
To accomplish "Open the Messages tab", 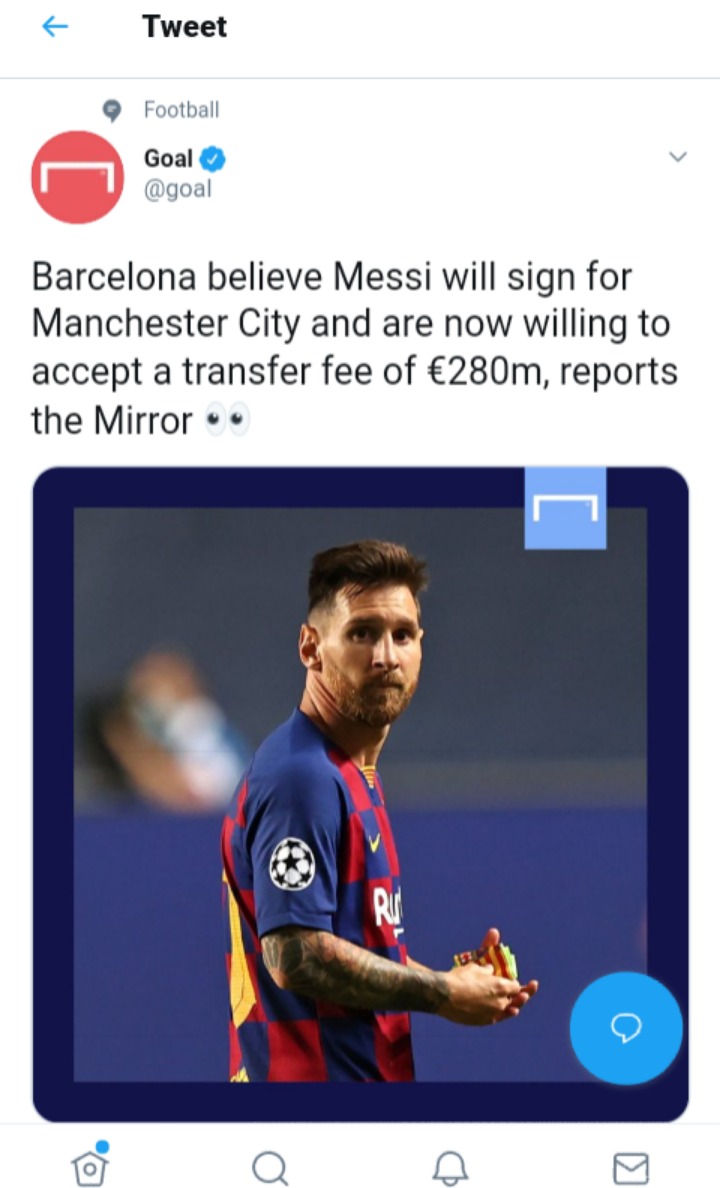I will click(x=630, y=1165).
